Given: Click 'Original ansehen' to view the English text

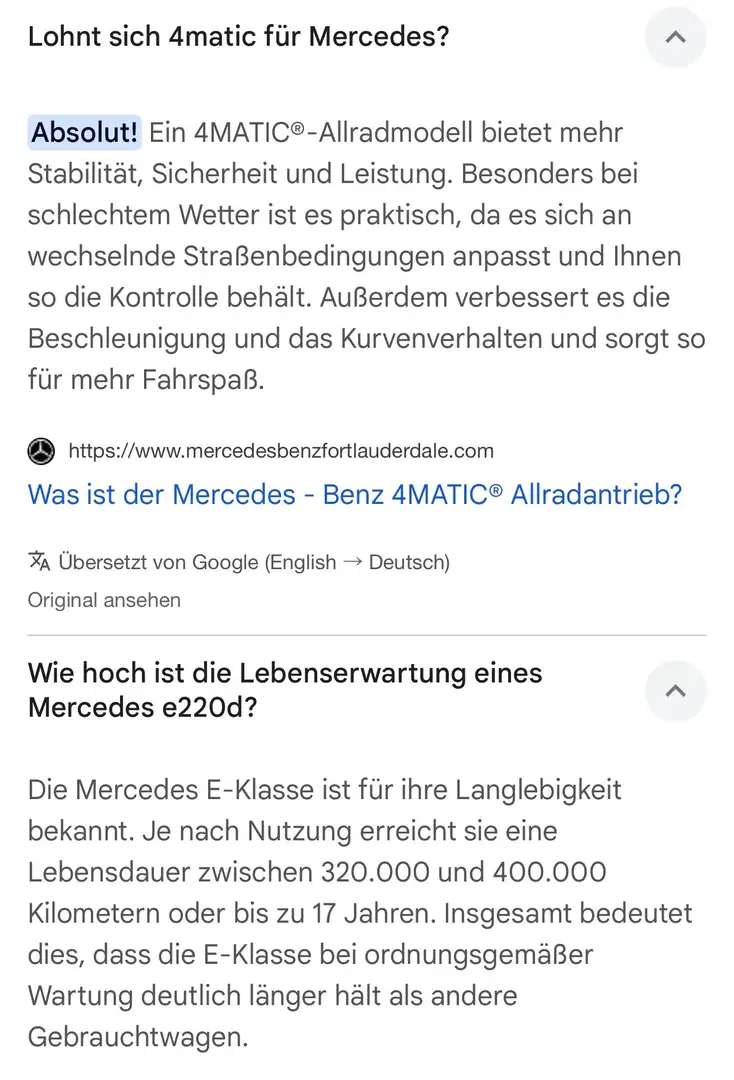Looking at the screenshot, I should coord(103,600).
